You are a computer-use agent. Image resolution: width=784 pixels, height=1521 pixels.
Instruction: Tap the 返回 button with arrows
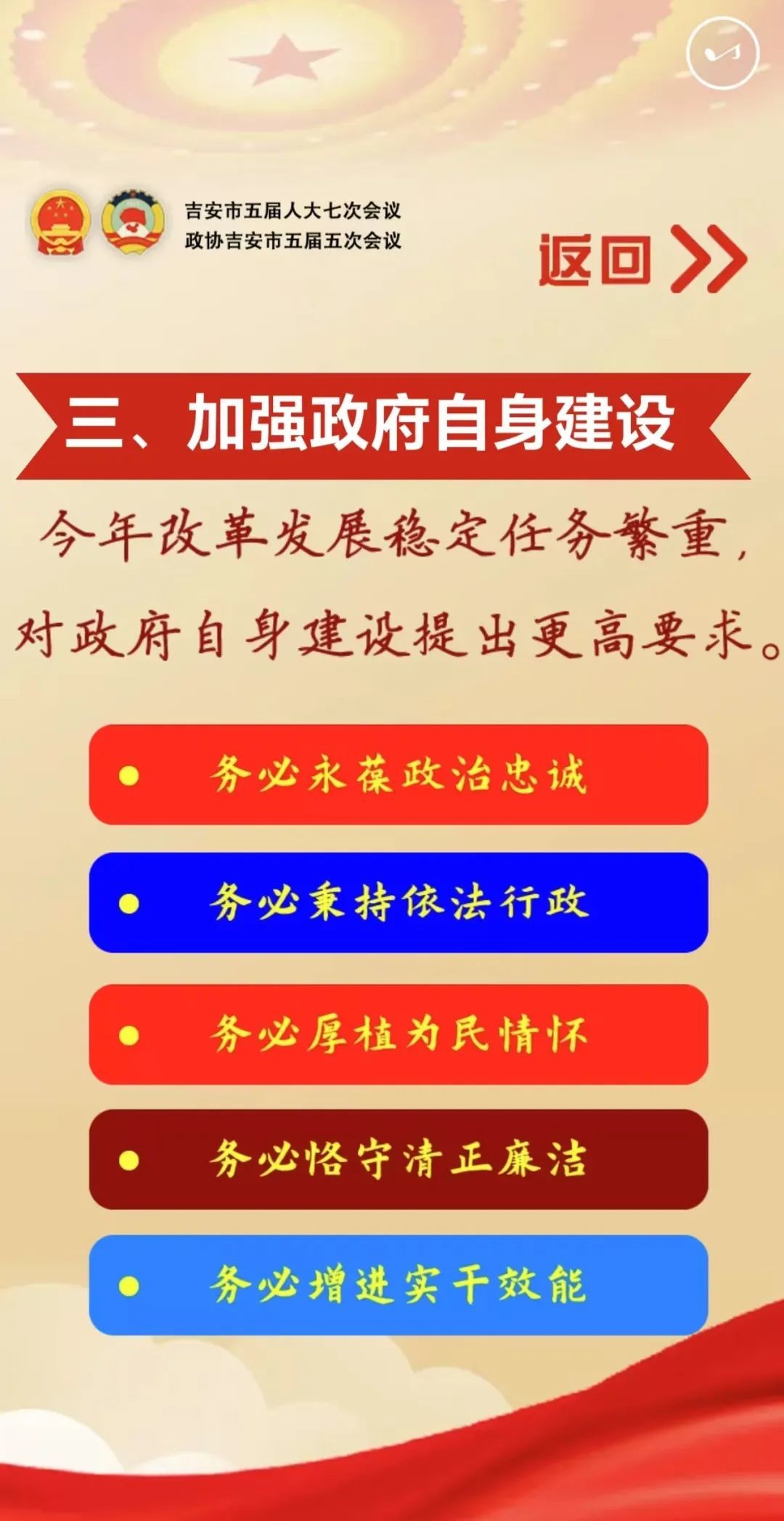[x=642, y=259]
